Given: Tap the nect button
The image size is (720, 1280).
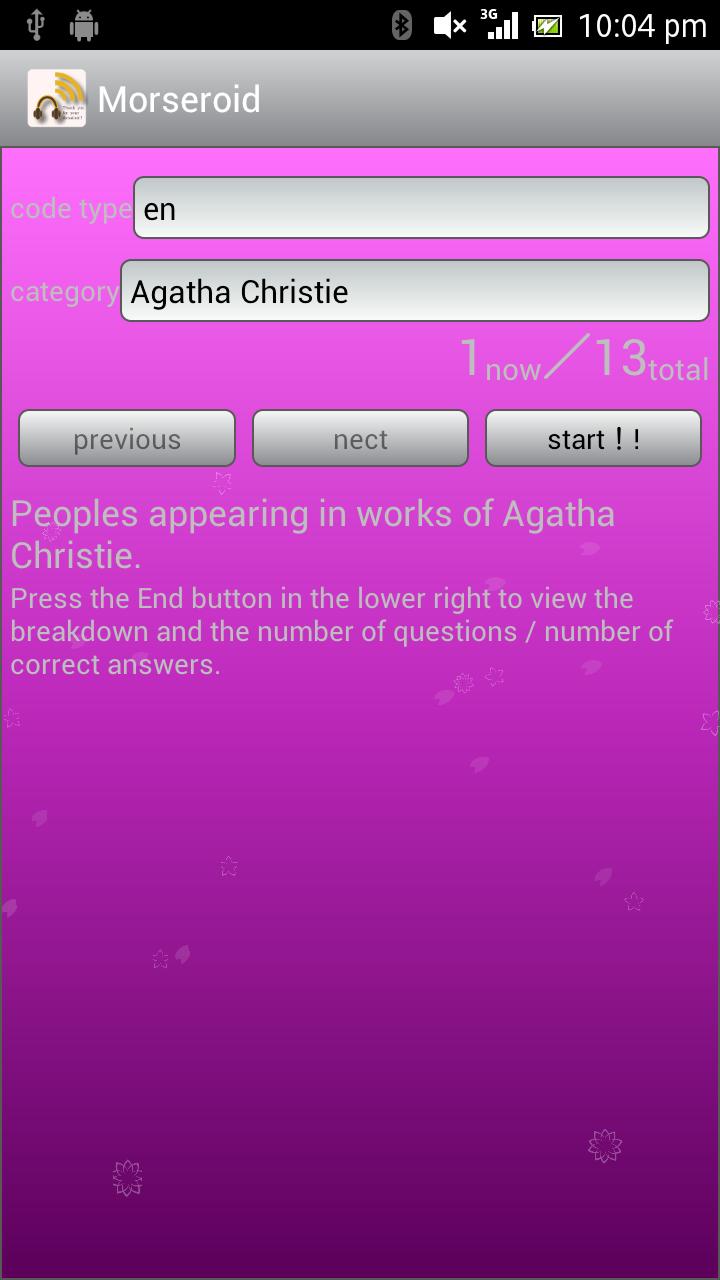Looking at the screenshot, I should [360, 439].
